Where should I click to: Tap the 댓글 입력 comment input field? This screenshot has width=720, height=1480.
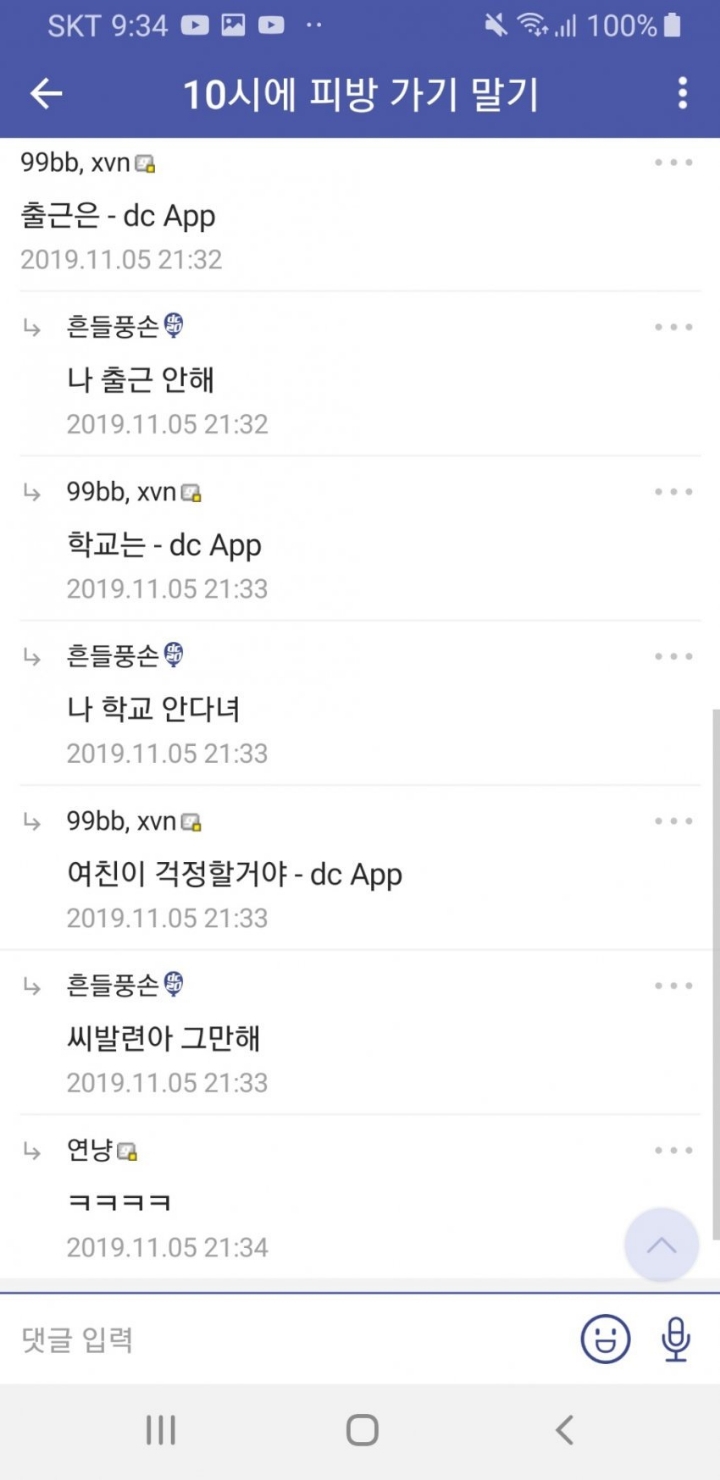200,1339
